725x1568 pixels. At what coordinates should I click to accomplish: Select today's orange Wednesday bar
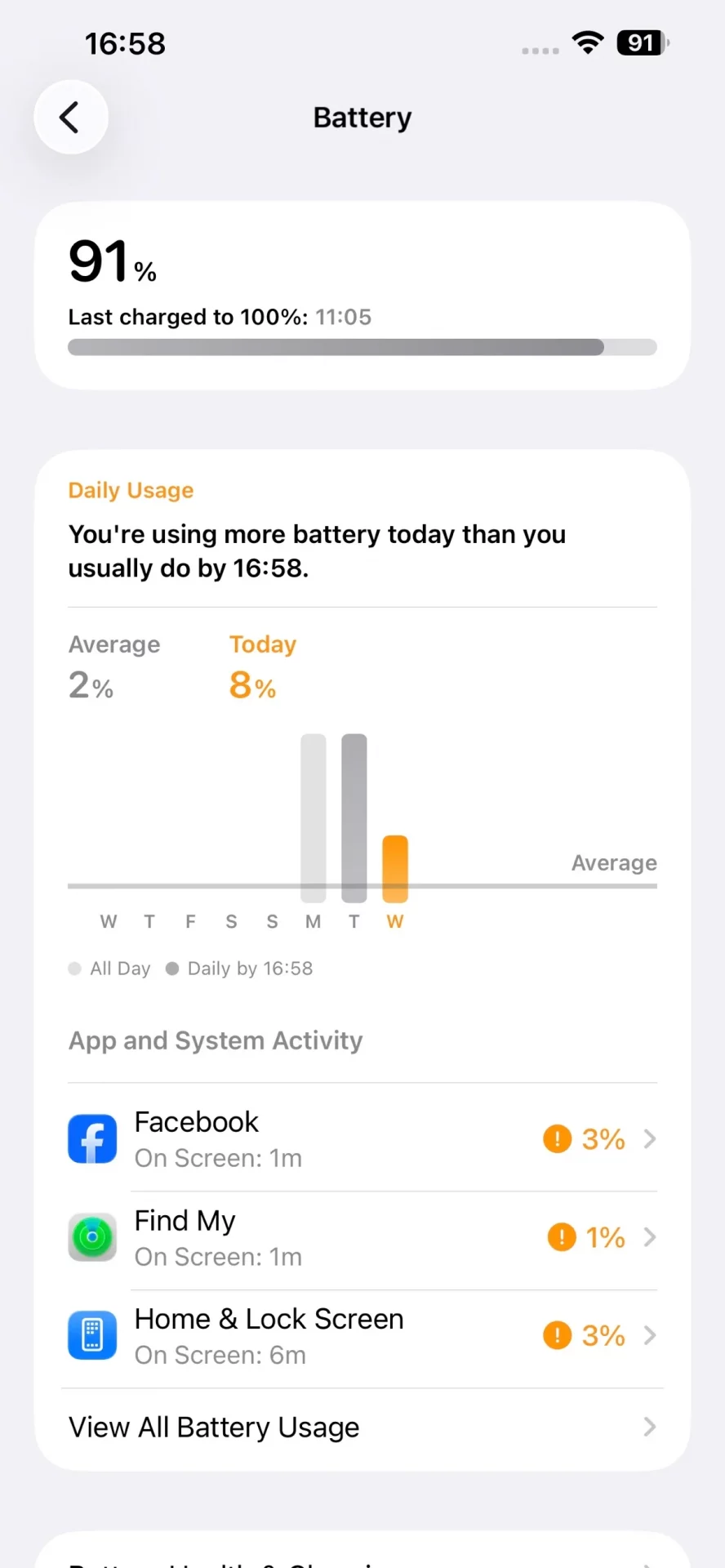(x=395, y=868)
